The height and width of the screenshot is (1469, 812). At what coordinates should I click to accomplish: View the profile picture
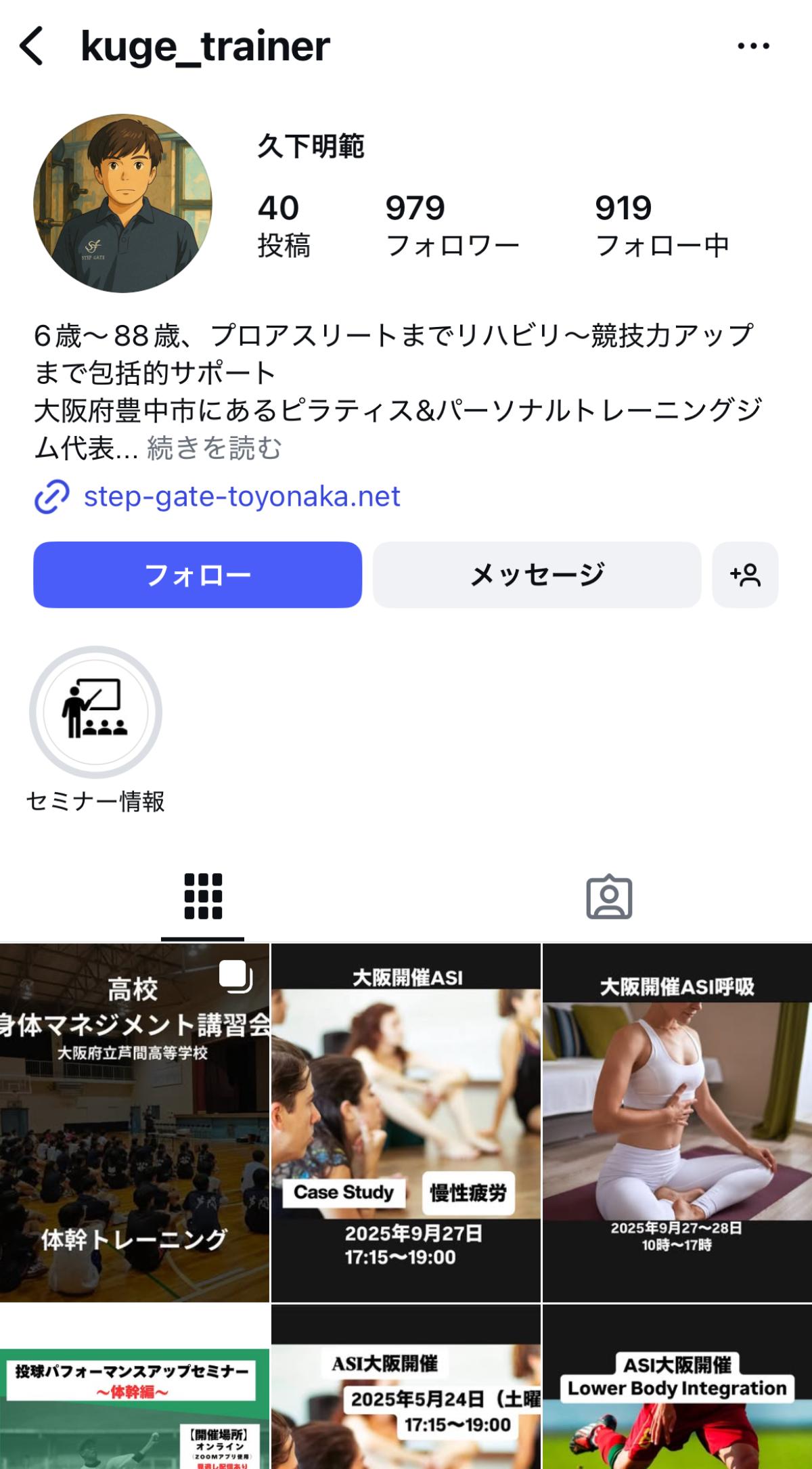122,203
